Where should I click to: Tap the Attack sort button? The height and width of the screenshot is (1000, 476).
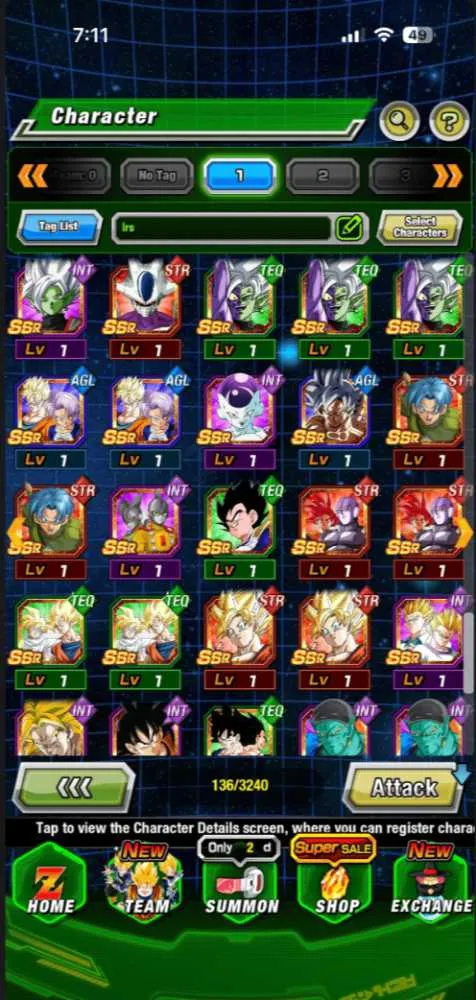click(404, 788)
